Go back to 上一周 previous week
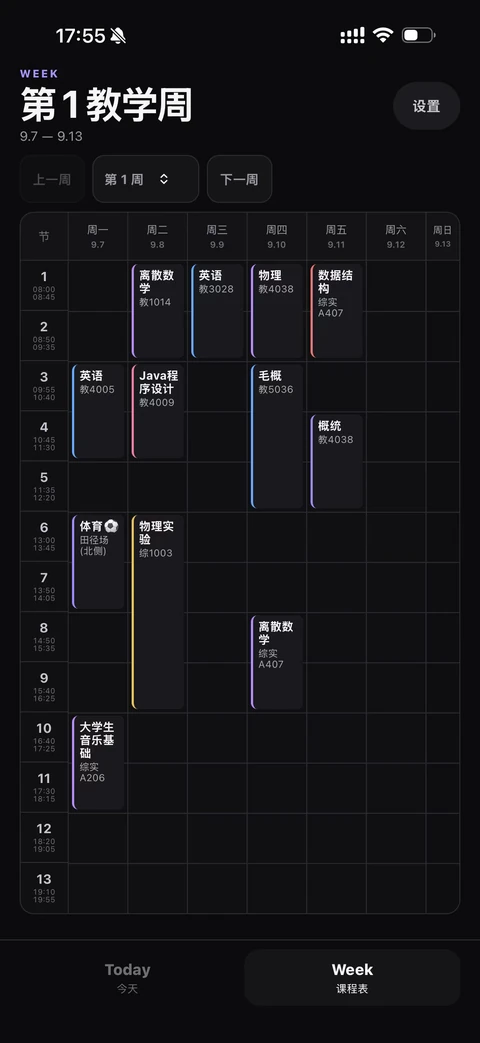 pos(52,179)
